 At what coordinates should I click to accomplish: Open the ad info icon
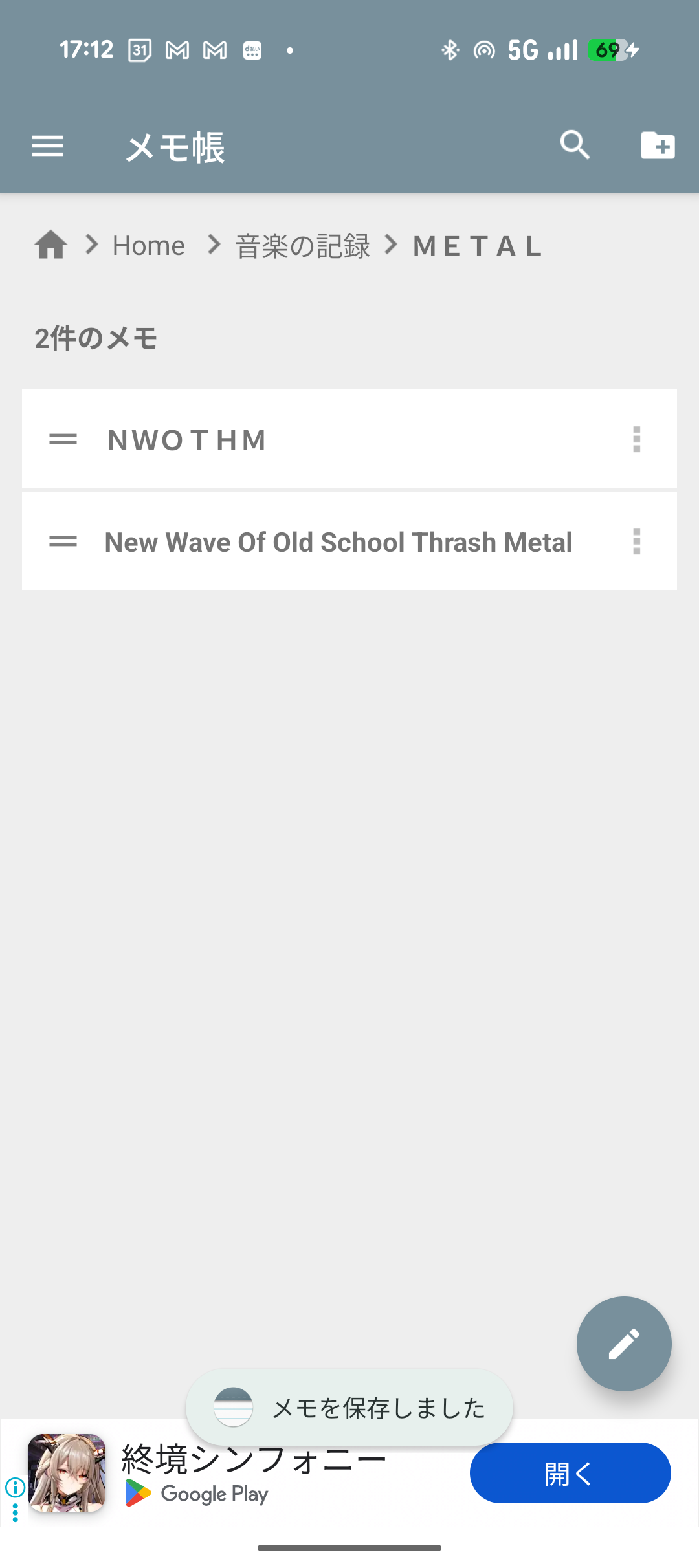point(15,1487)
